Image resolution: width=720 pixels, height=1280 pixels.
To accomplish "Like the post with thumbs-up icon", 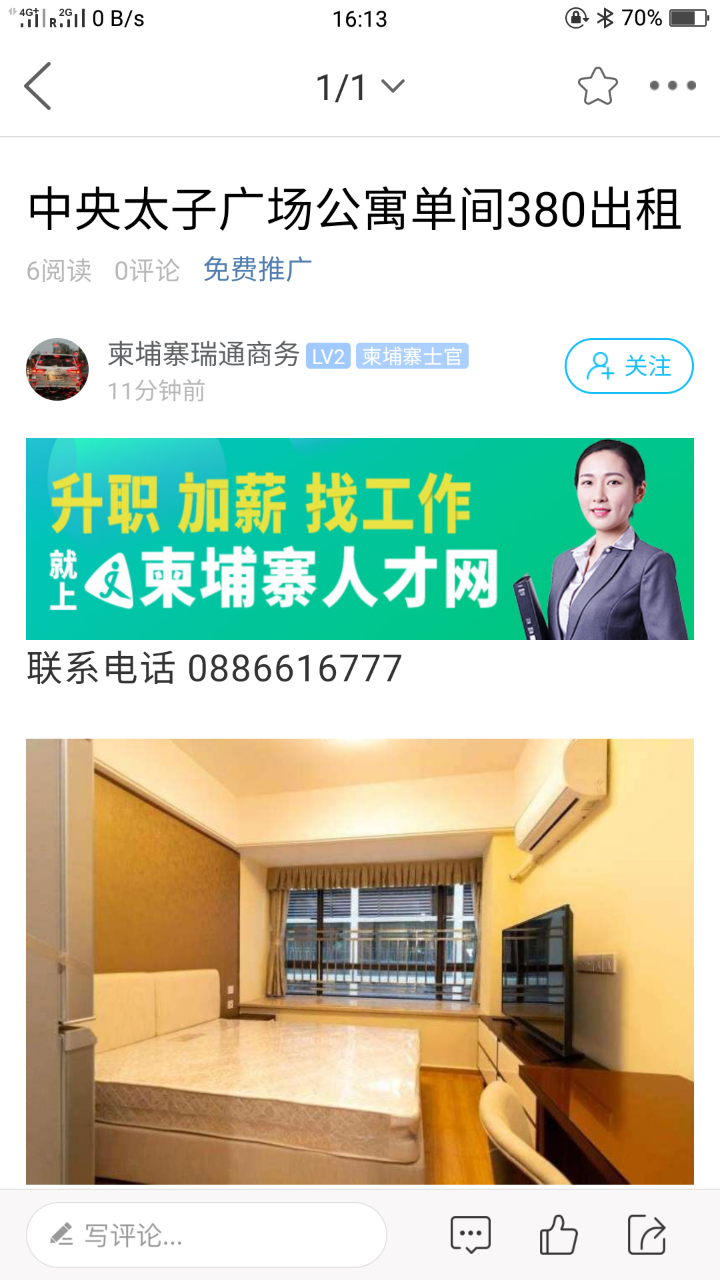I will click(x=558, y=1235).
